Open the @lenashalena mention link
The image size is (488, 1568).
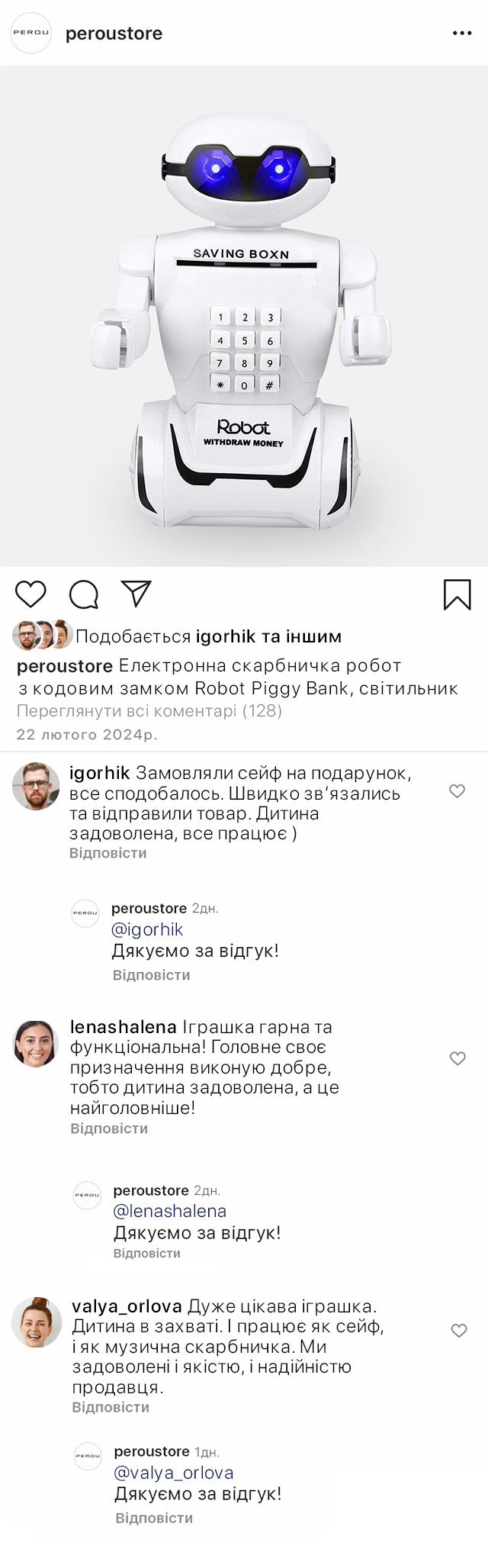pos(170,1211)
